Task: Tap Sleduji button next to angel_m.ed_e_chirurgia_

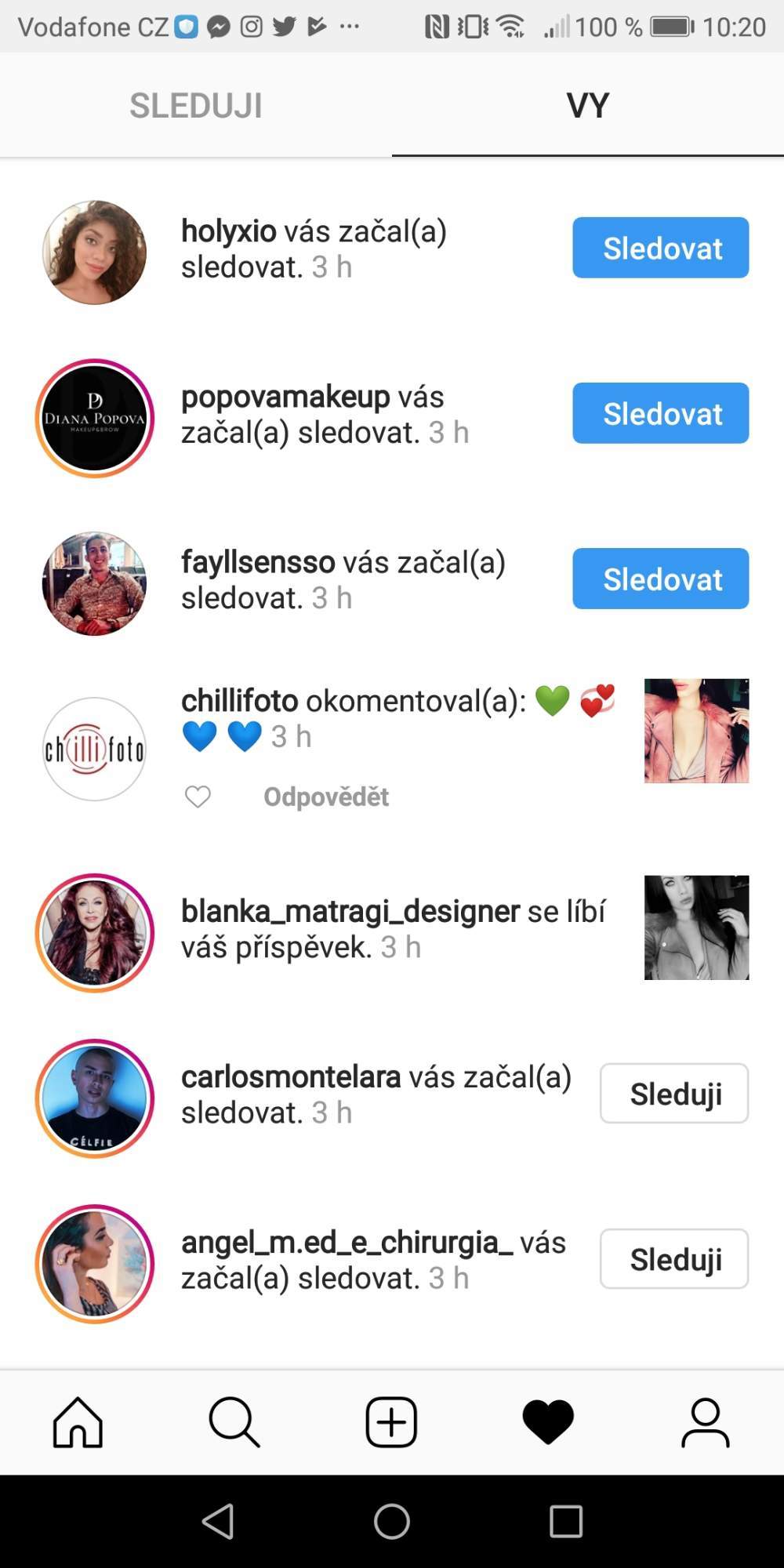Action: tap(674, 1258)
